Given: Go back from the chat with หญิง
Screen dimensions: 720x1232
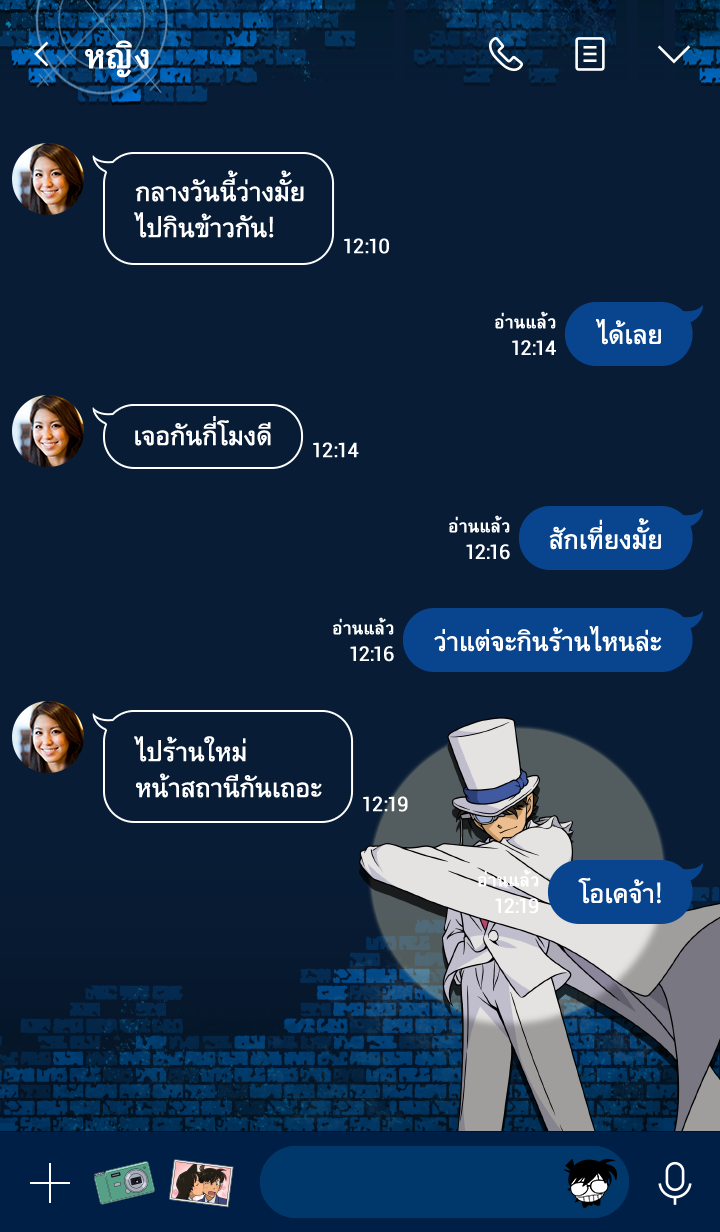Looking at the screenshot, I should click(41, 54).
